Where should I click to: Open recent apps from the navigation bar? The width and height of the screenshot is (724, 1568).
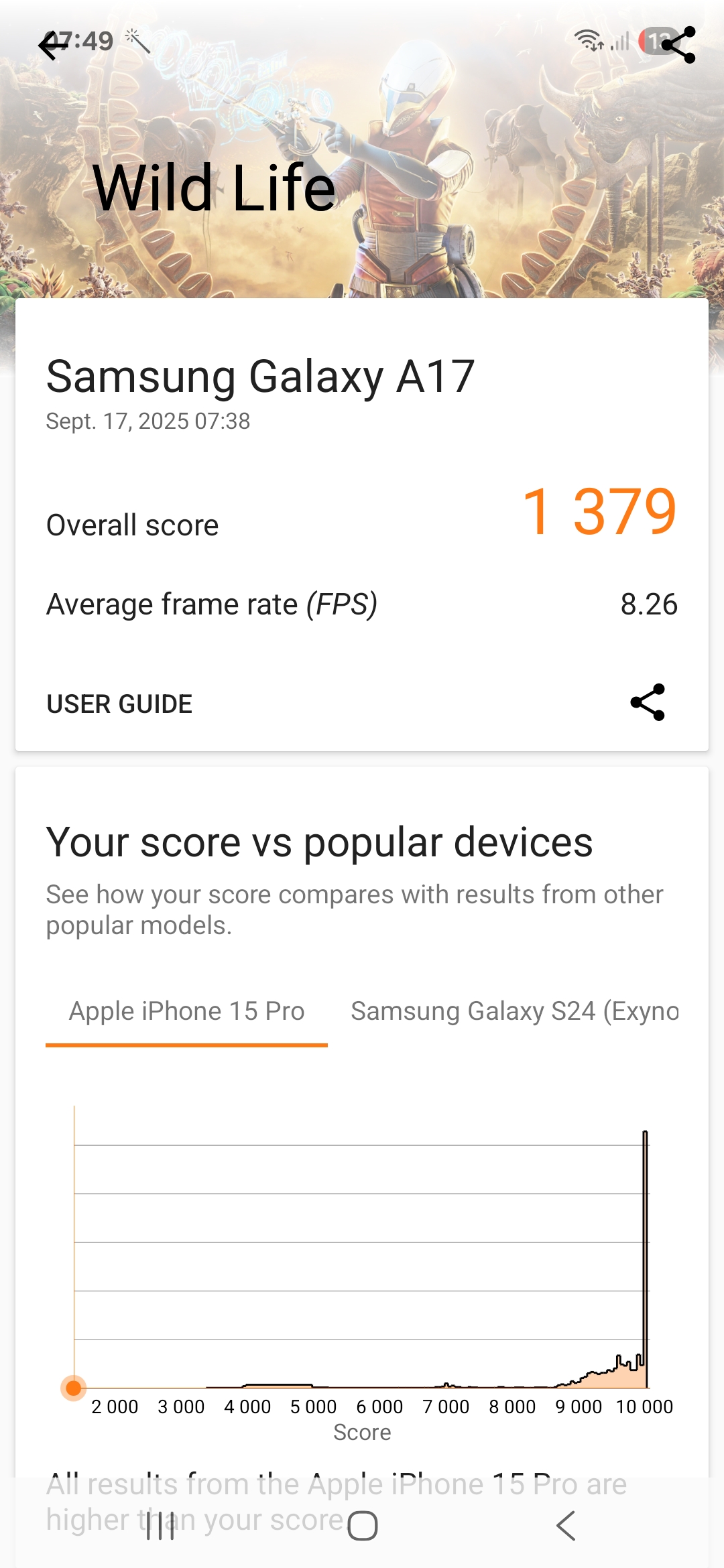tap(160, 1526)
